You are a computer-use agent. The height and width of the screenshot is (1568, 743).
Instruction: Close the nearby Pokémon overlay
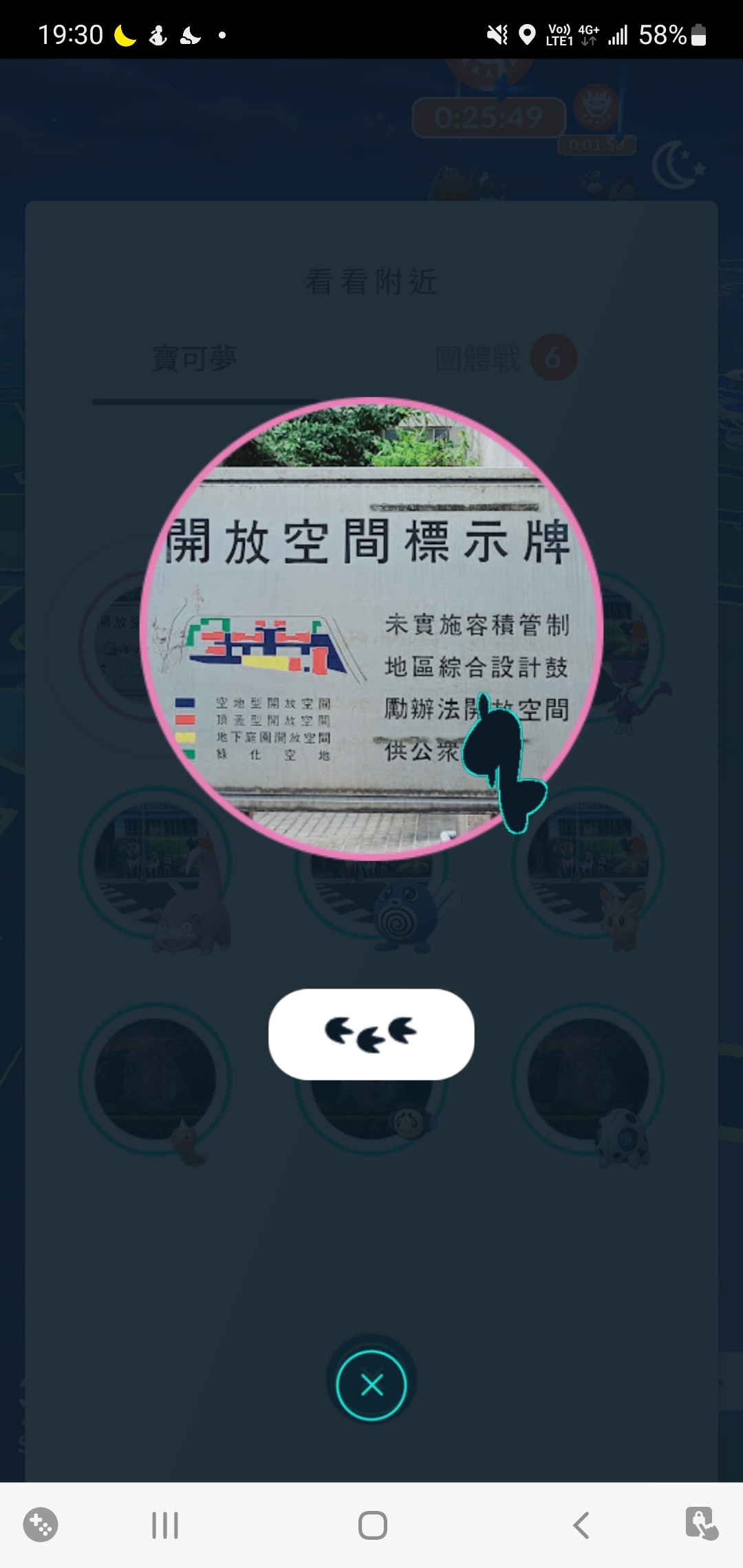[371, 1385]
